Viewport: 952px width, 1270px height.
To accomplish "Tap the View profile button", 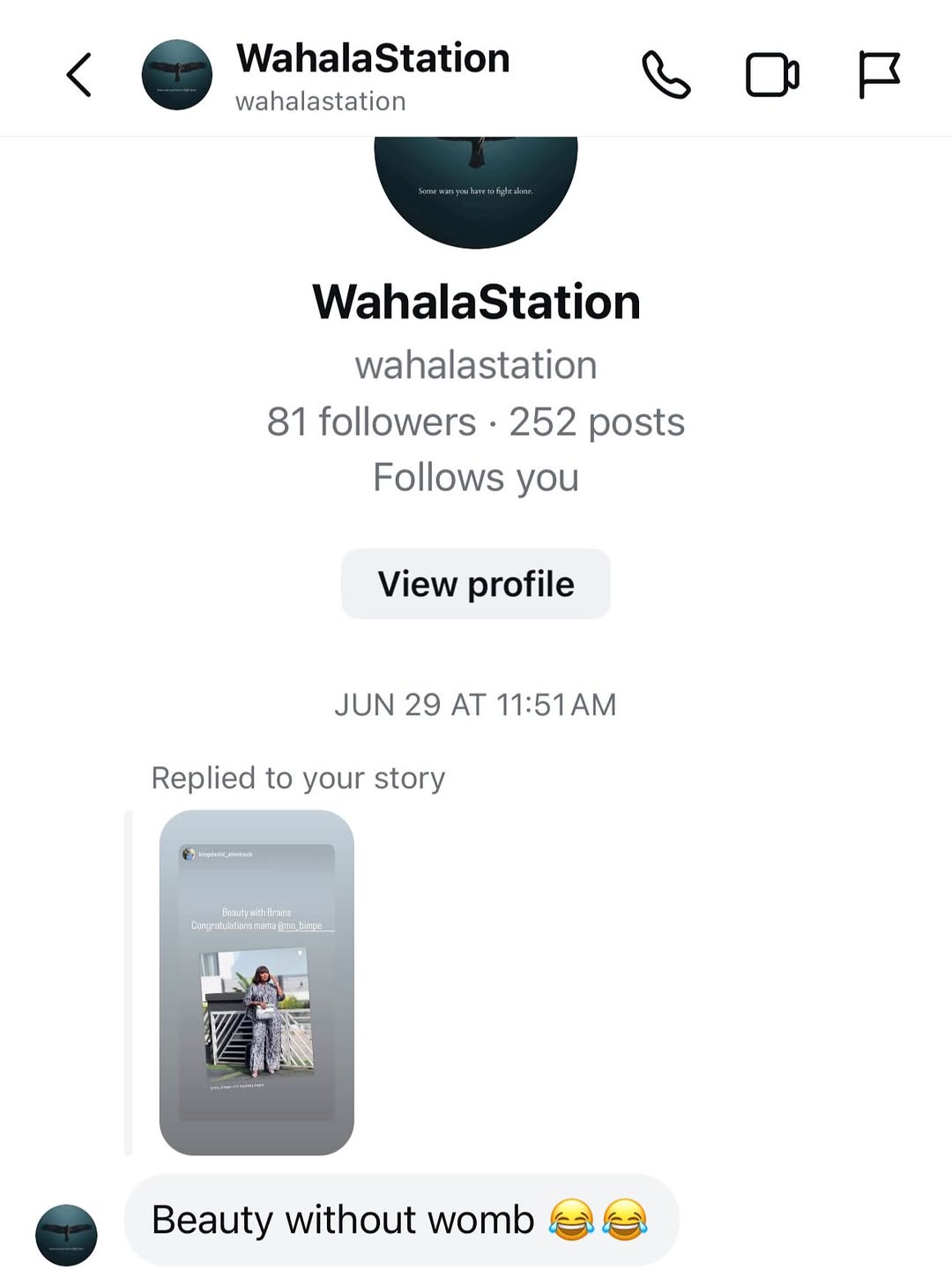I will [x=475, y=584].
